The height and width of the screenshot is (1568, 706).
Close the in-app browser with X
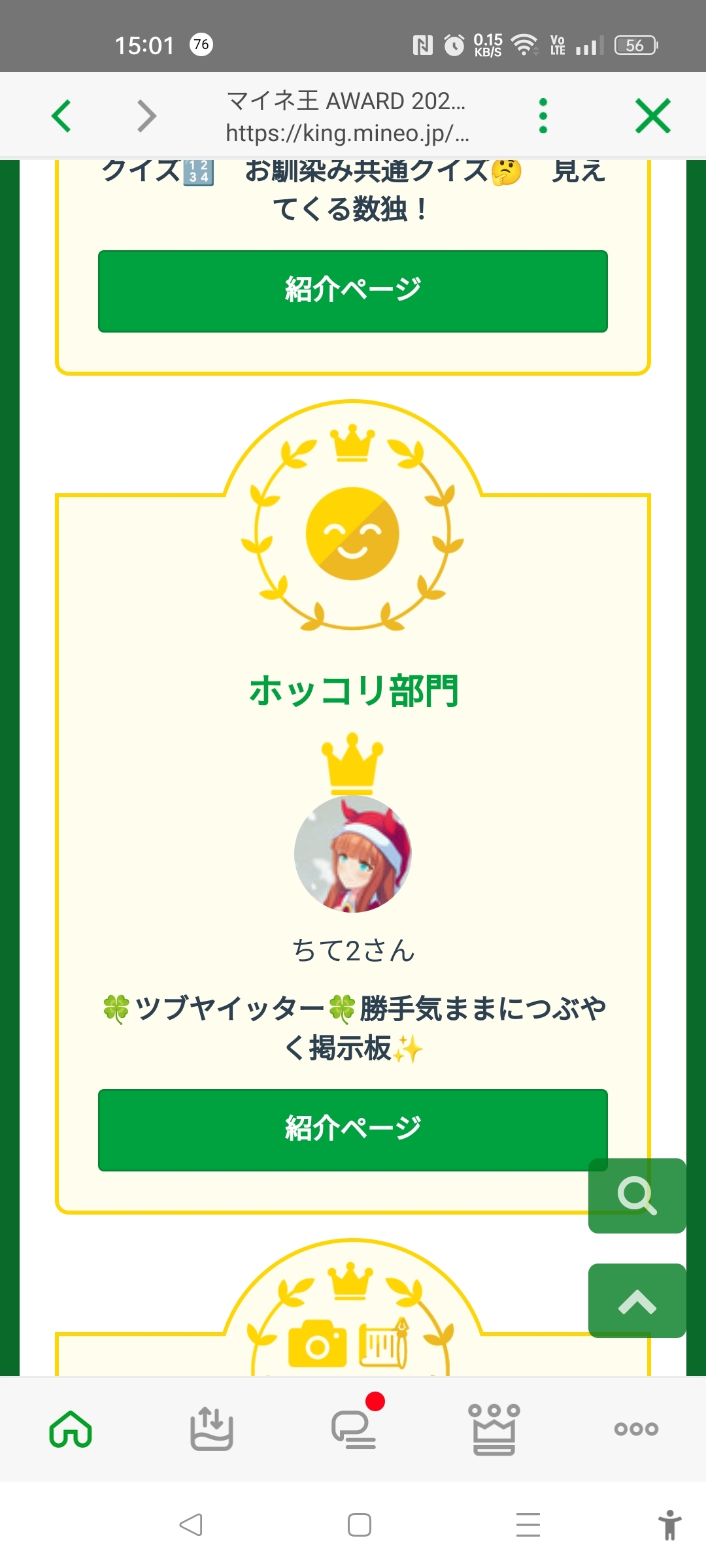[x=652, y=116]
